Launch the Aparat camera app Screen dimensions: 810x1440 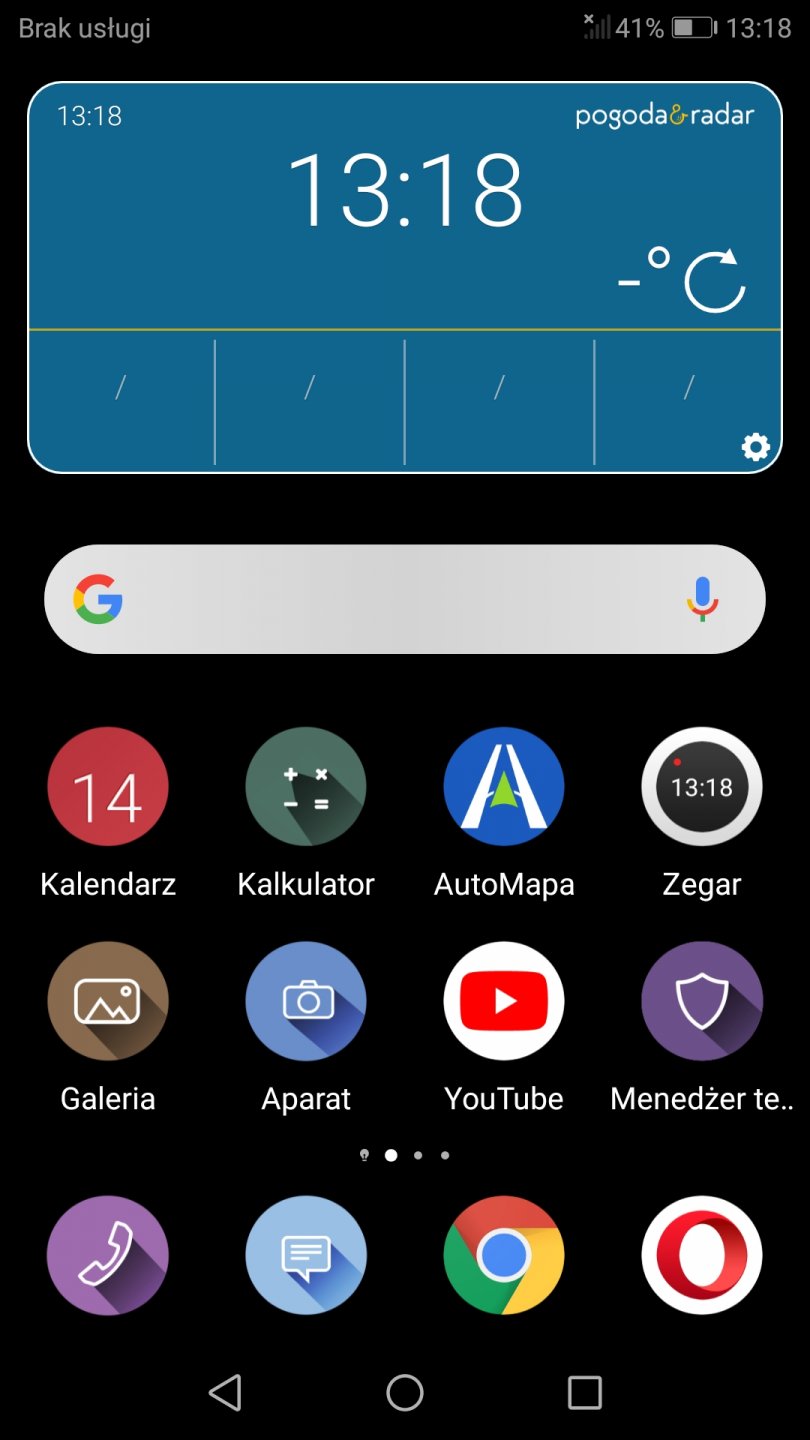(x=306, y=1001)
